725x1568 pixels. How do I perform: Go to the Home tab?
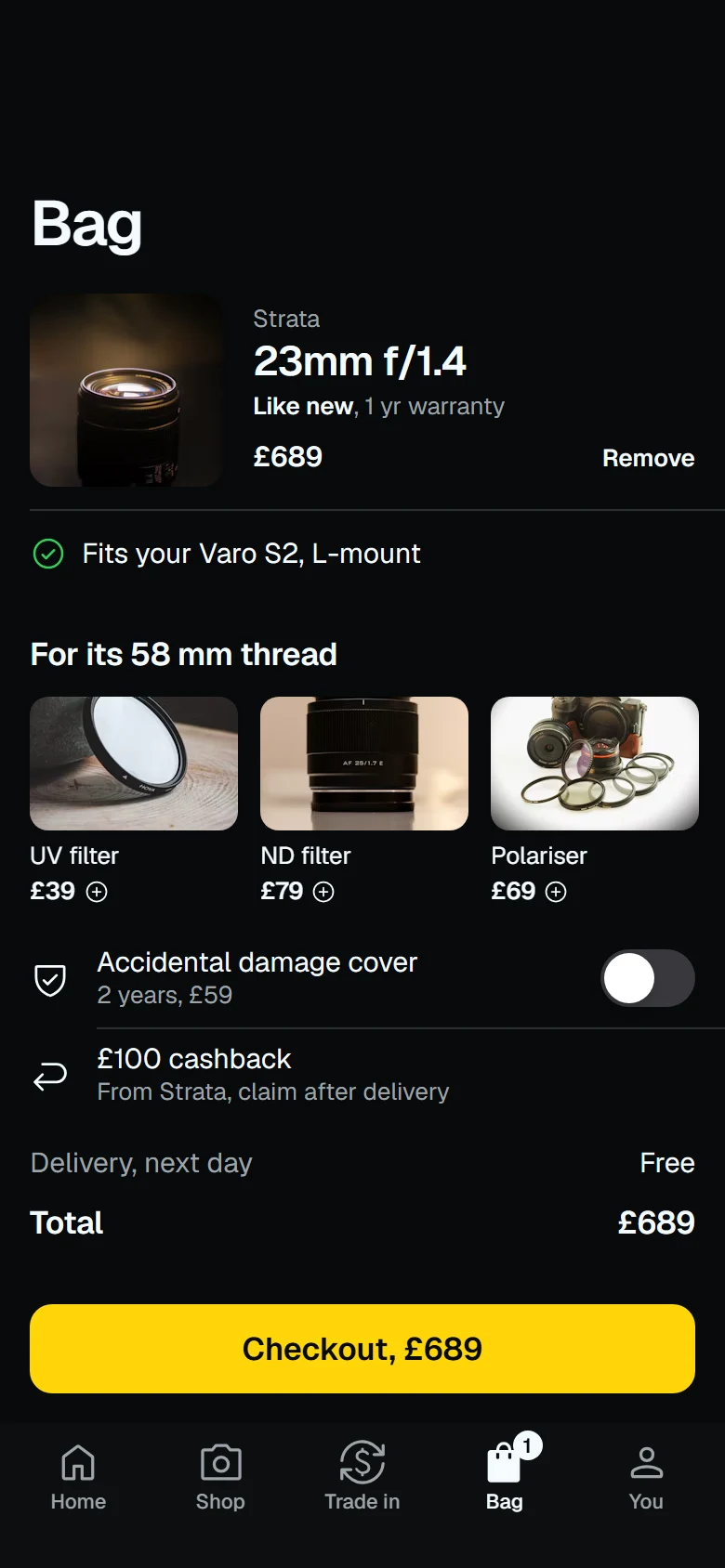[x=78, y=1477]
